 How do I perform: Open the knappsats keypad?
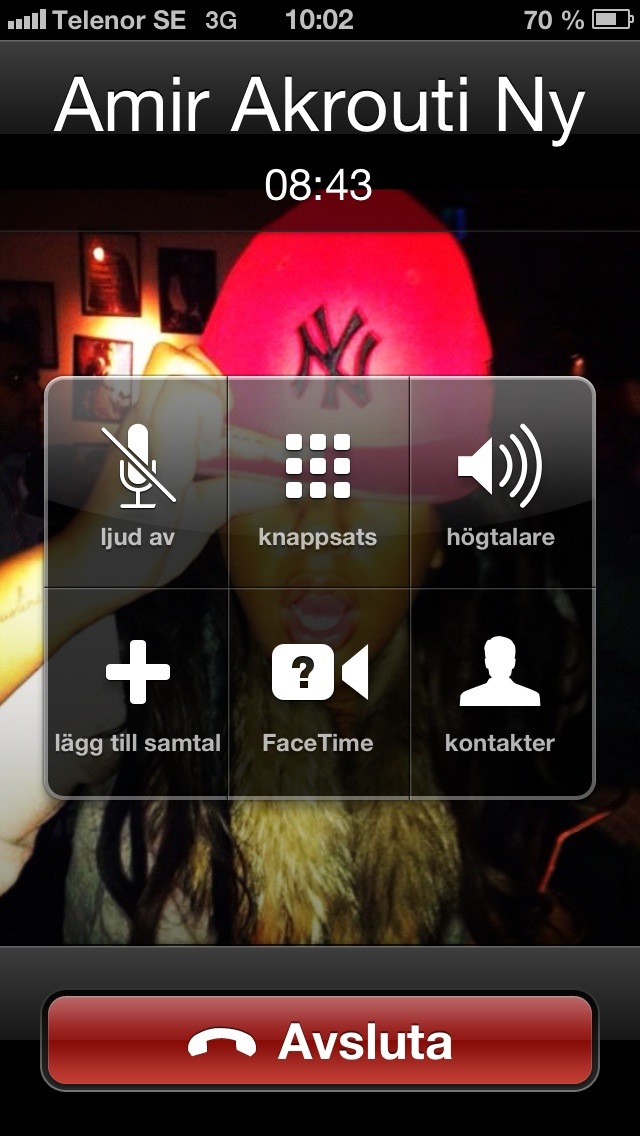coord(318,483)
